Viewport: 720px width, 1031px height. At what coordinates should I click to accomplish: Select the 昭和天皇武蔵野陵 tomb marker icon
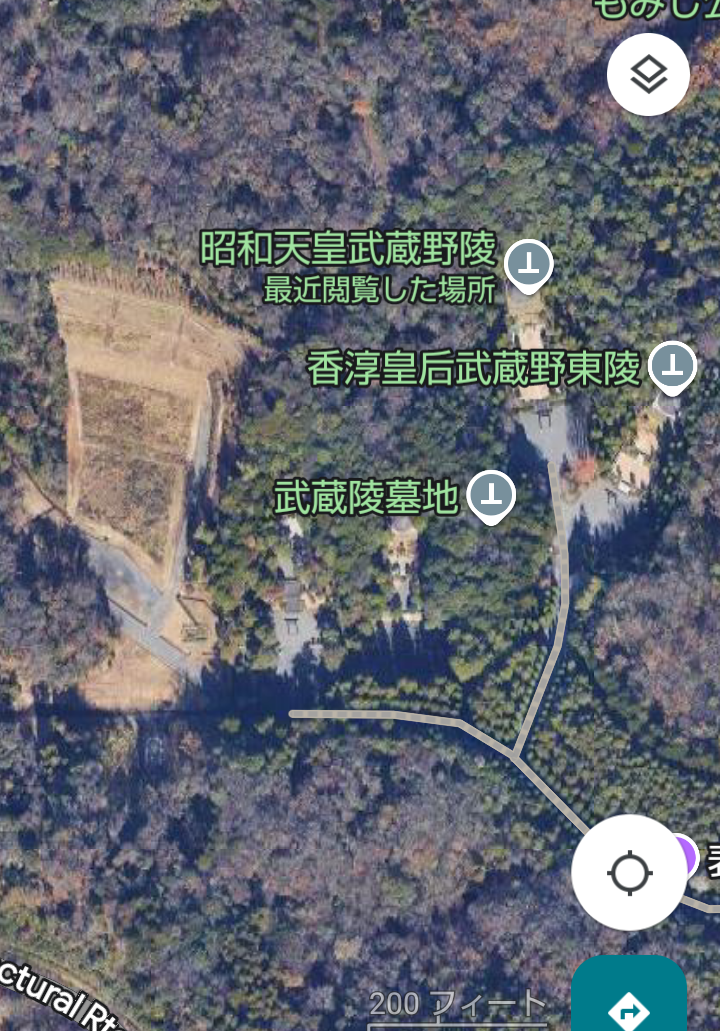(527, 262)
